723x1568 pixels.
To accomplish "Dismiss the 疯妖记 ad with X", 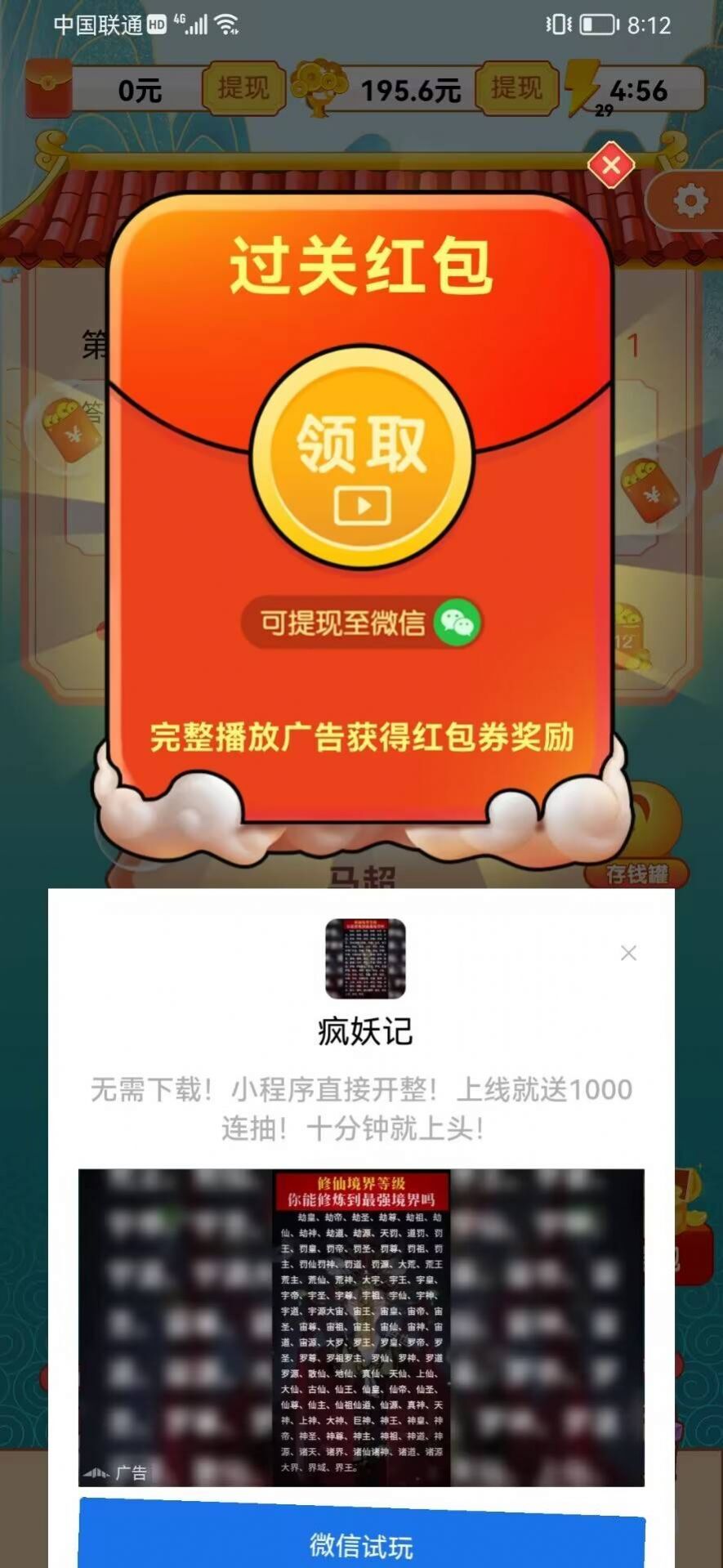I will [629, 954].
